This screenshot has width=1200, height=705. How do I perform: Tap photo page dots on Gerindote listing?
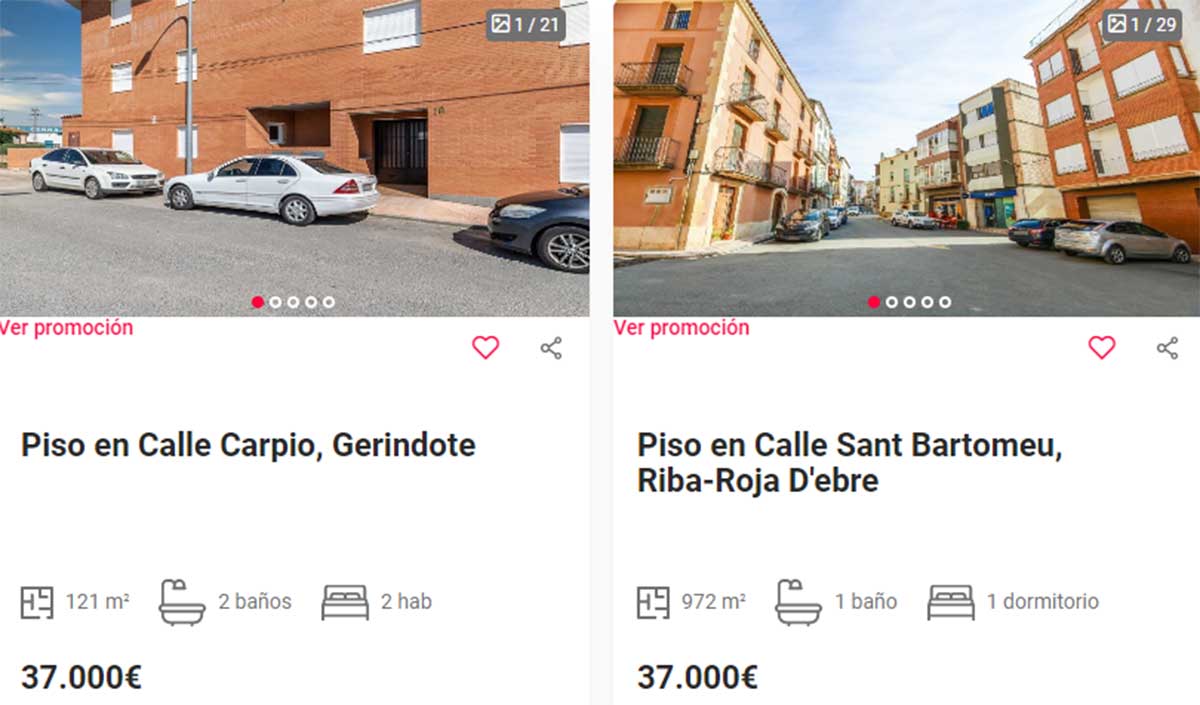pos(293,302)
